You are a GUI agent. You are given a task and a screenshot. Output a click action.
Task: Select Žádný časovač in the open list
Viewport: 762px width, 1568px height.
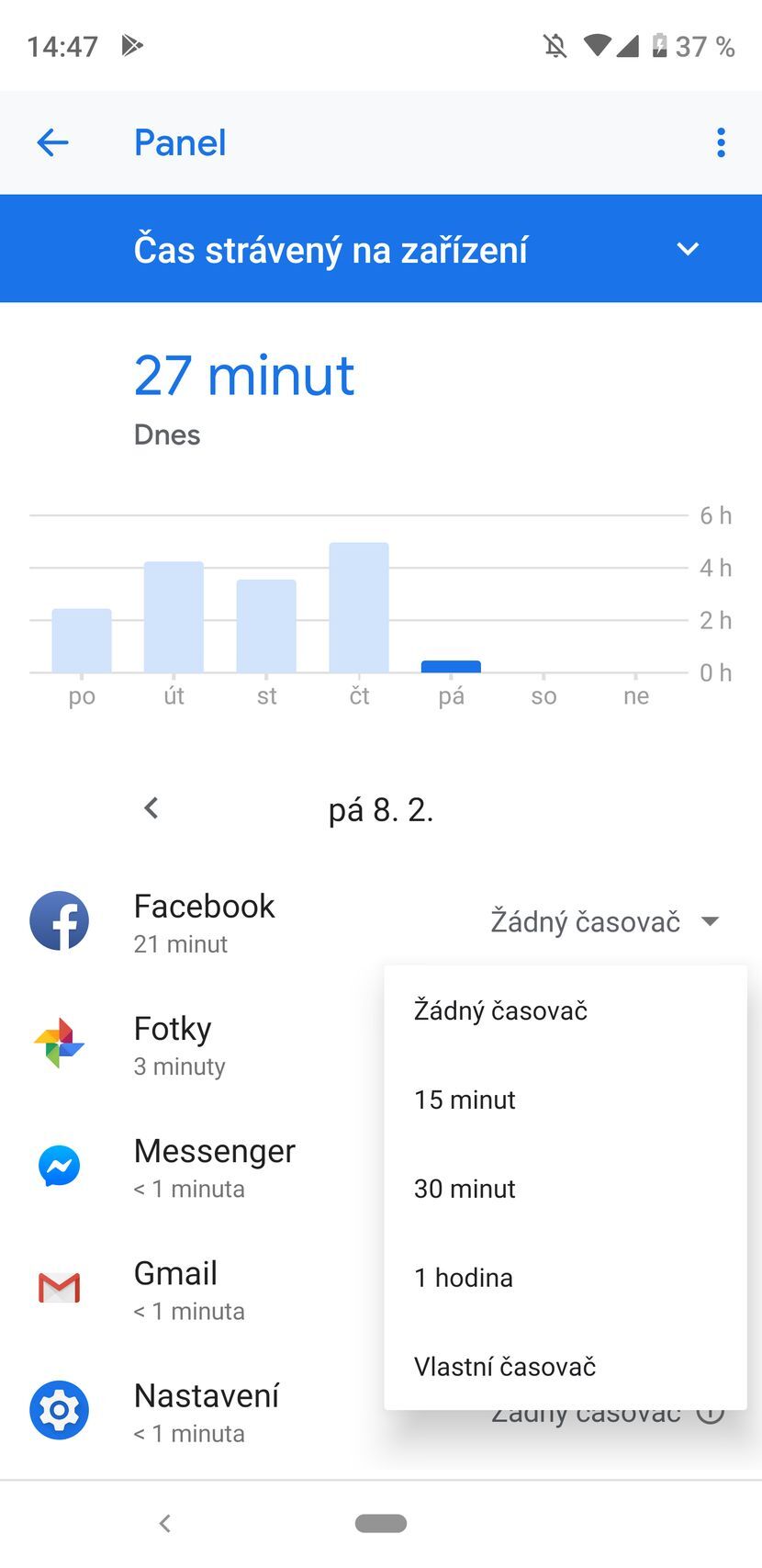pyautogui.click(x=501, y=1010)
